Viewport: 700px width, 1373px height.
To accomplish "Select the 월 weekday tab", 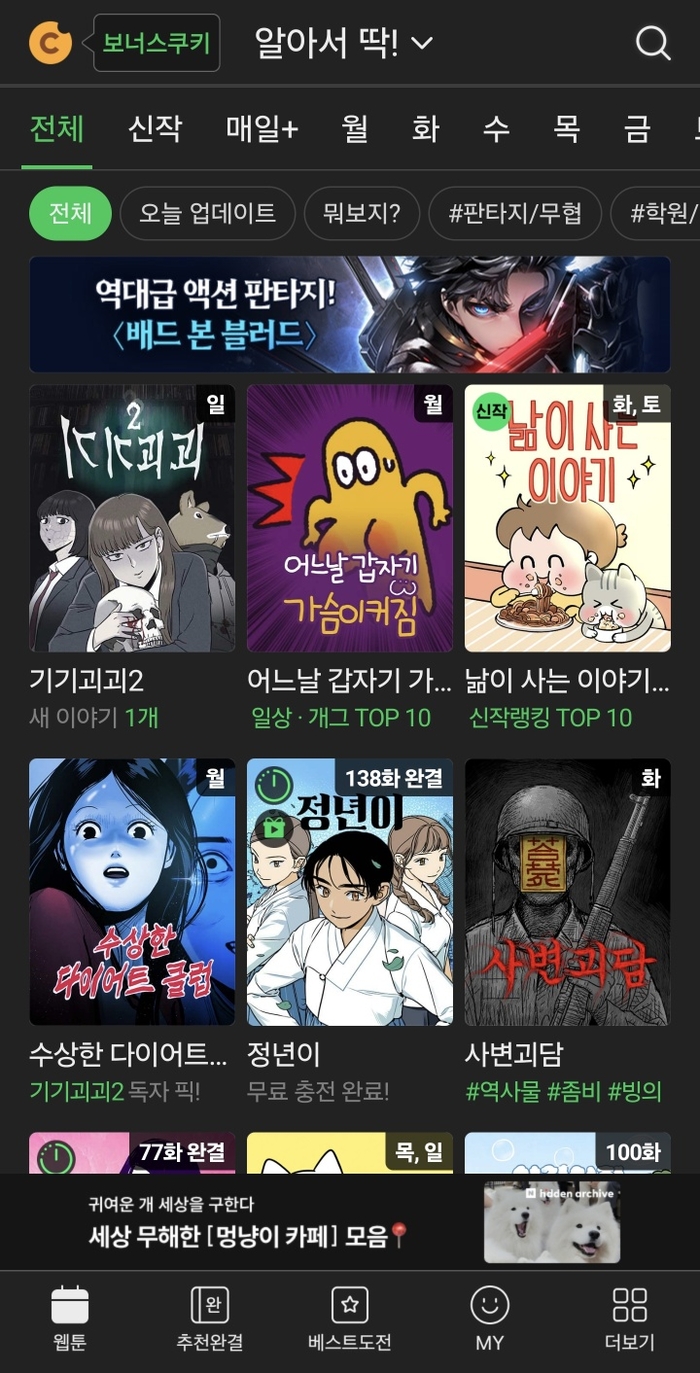I will click(x=355, y=129).
